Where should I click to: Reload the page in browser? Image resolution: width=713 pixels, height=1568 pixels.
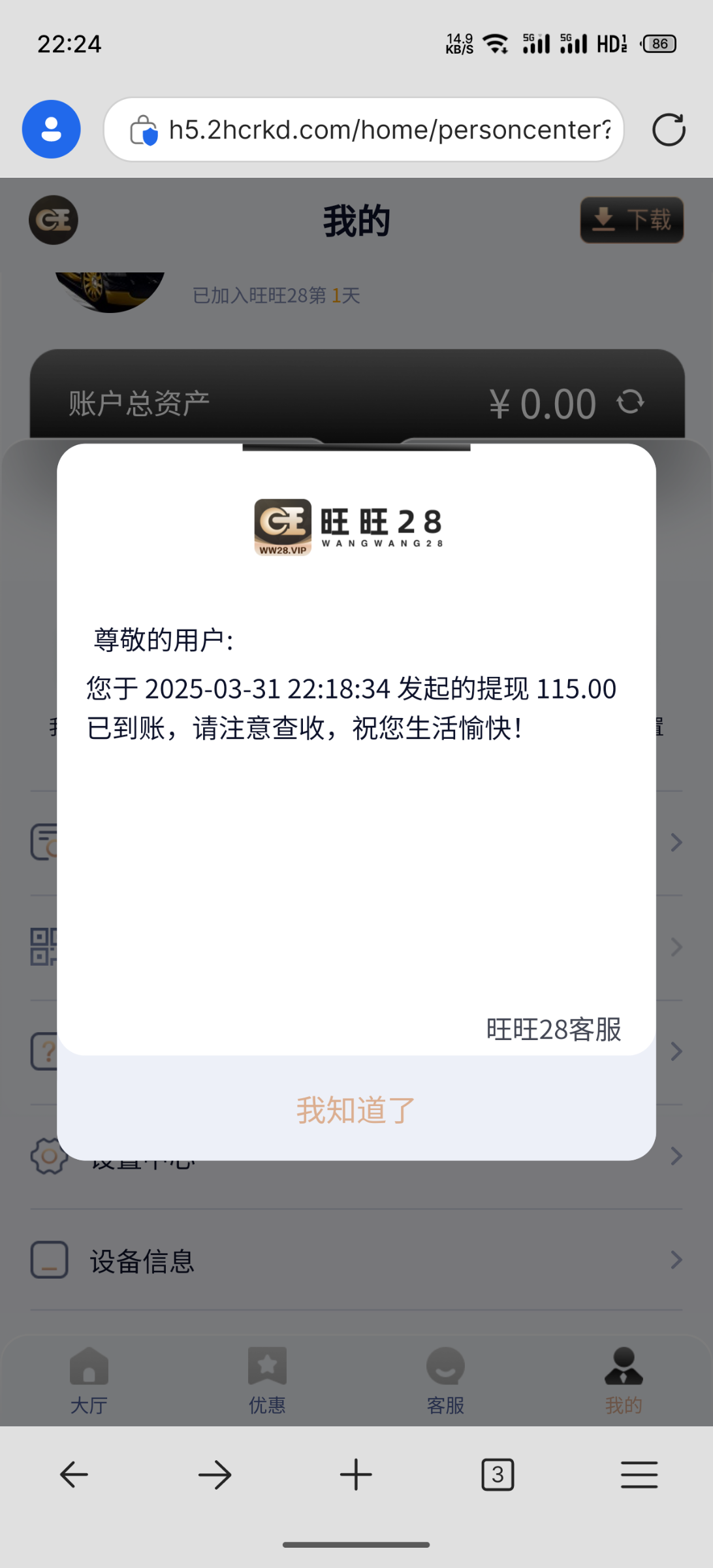pyautogui.click(x=669, y=129)
